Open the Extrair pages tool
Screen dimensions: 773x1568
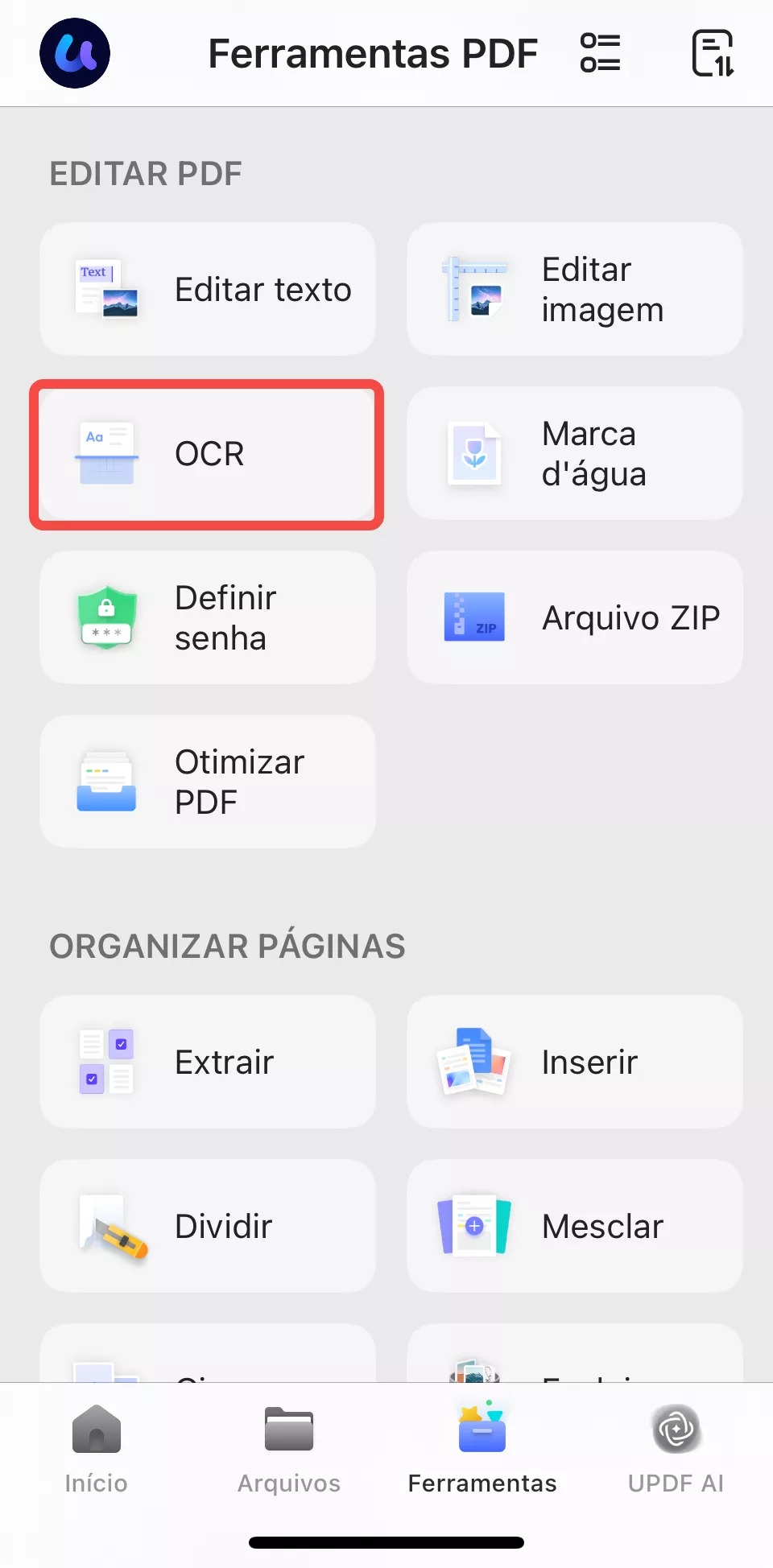207,1062
